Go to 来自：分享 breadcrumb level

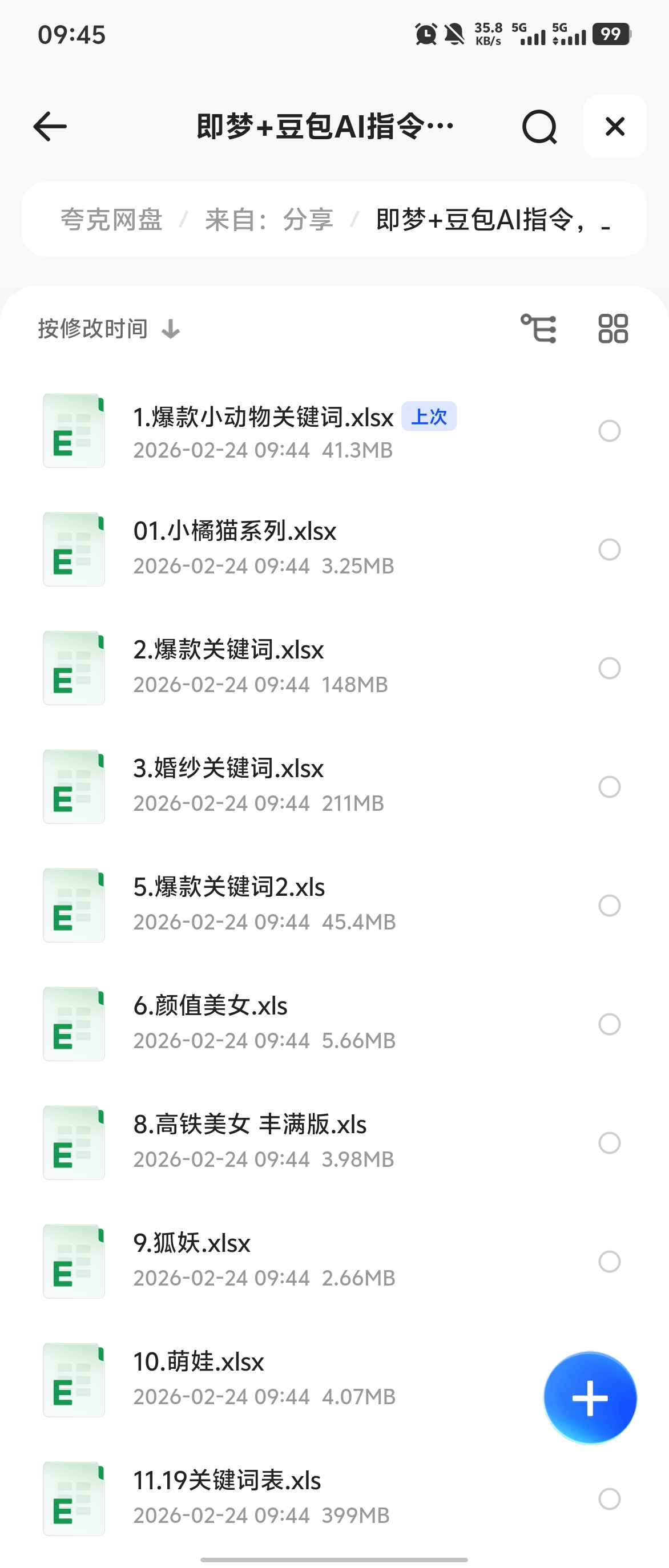(x=269, y=220)
